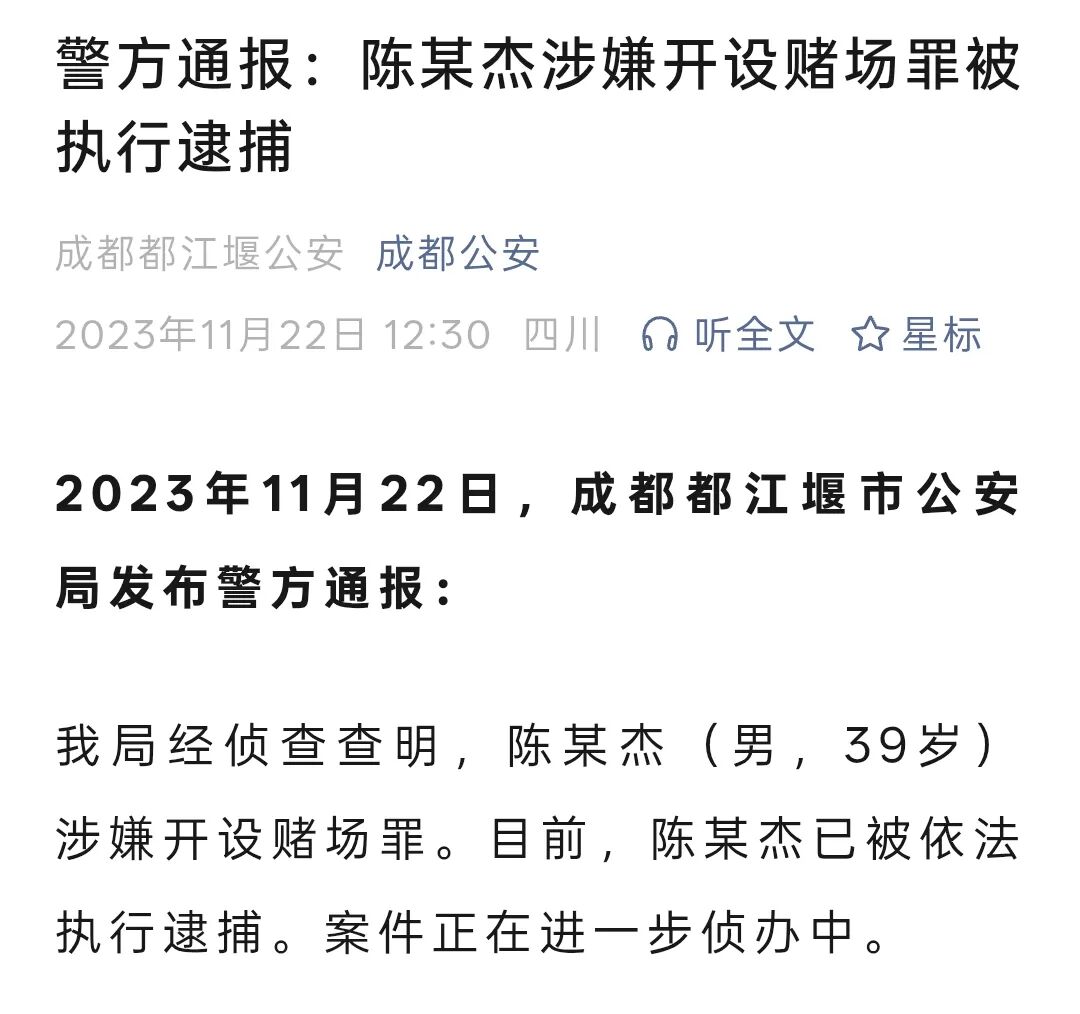The image size is (1080, 1014).
Task: Mark the article with 星标
Action: tap(916, 335)
